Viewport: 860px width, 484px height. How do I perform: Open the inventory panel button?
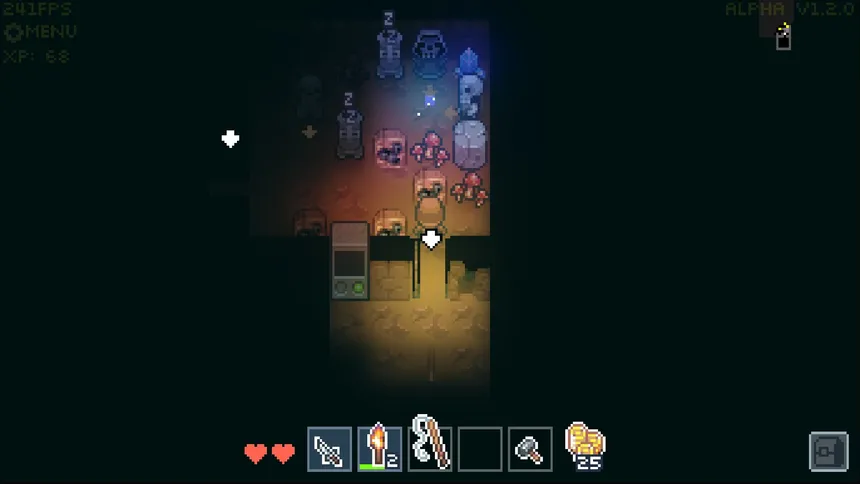(828, 452)
